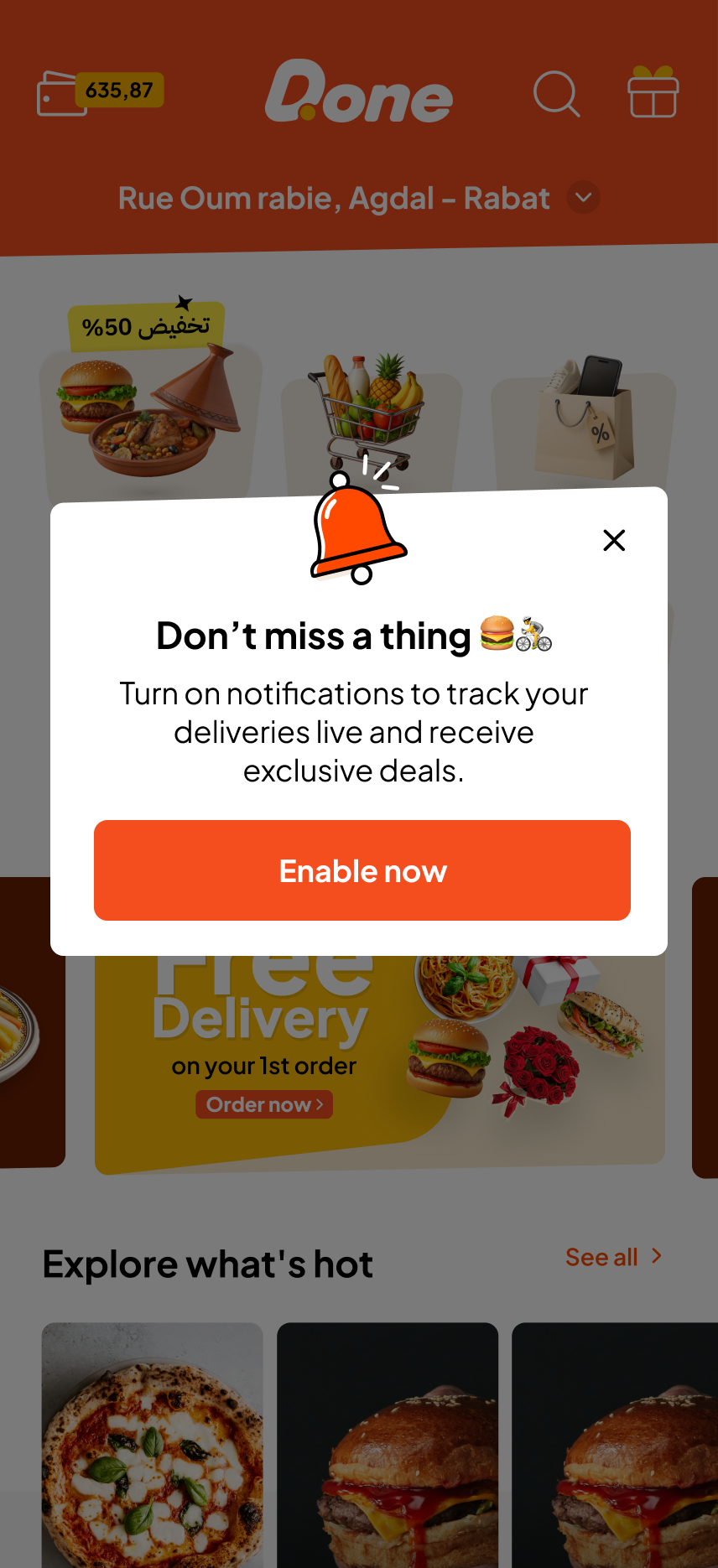The height and width of the screenshot is (1568, 718).
Task: Open the search icon
Action: pyautogui.click(x=556, y=93)
